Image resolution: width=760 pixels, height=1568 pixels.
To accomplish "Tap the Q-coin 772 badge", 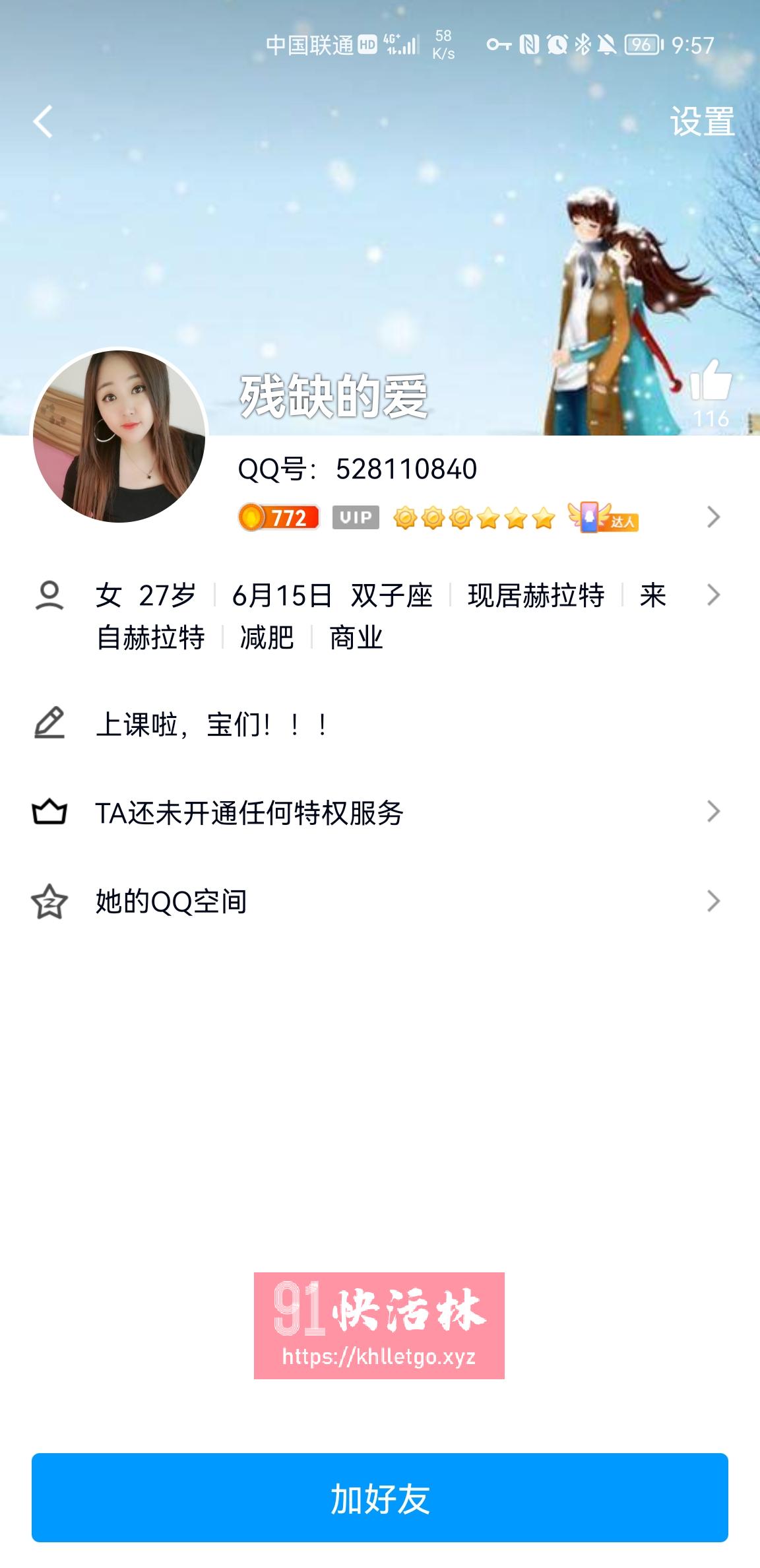I will [x=277, y=518].
